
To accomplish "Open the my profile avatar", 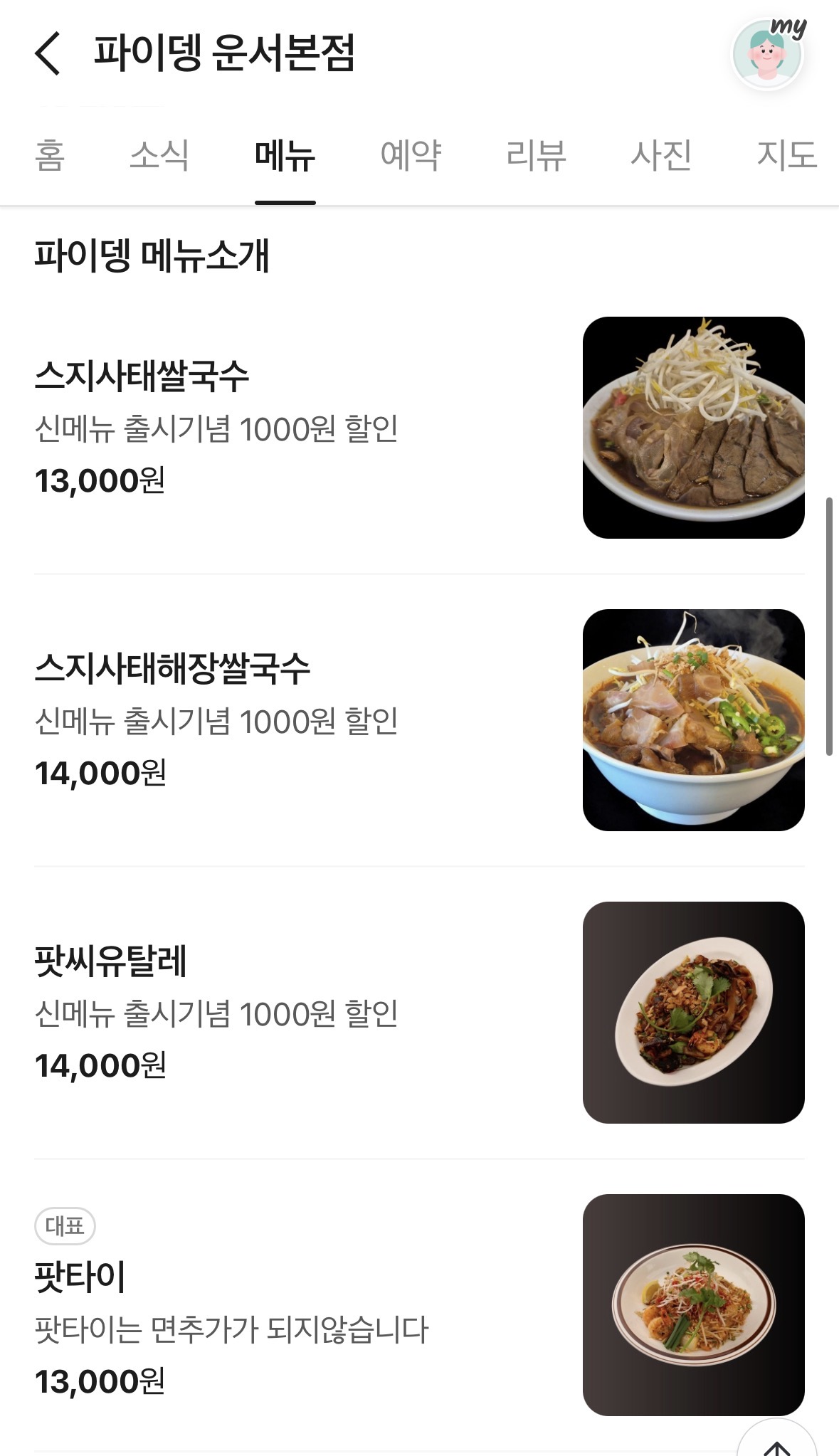I will [x=768, y=54].
